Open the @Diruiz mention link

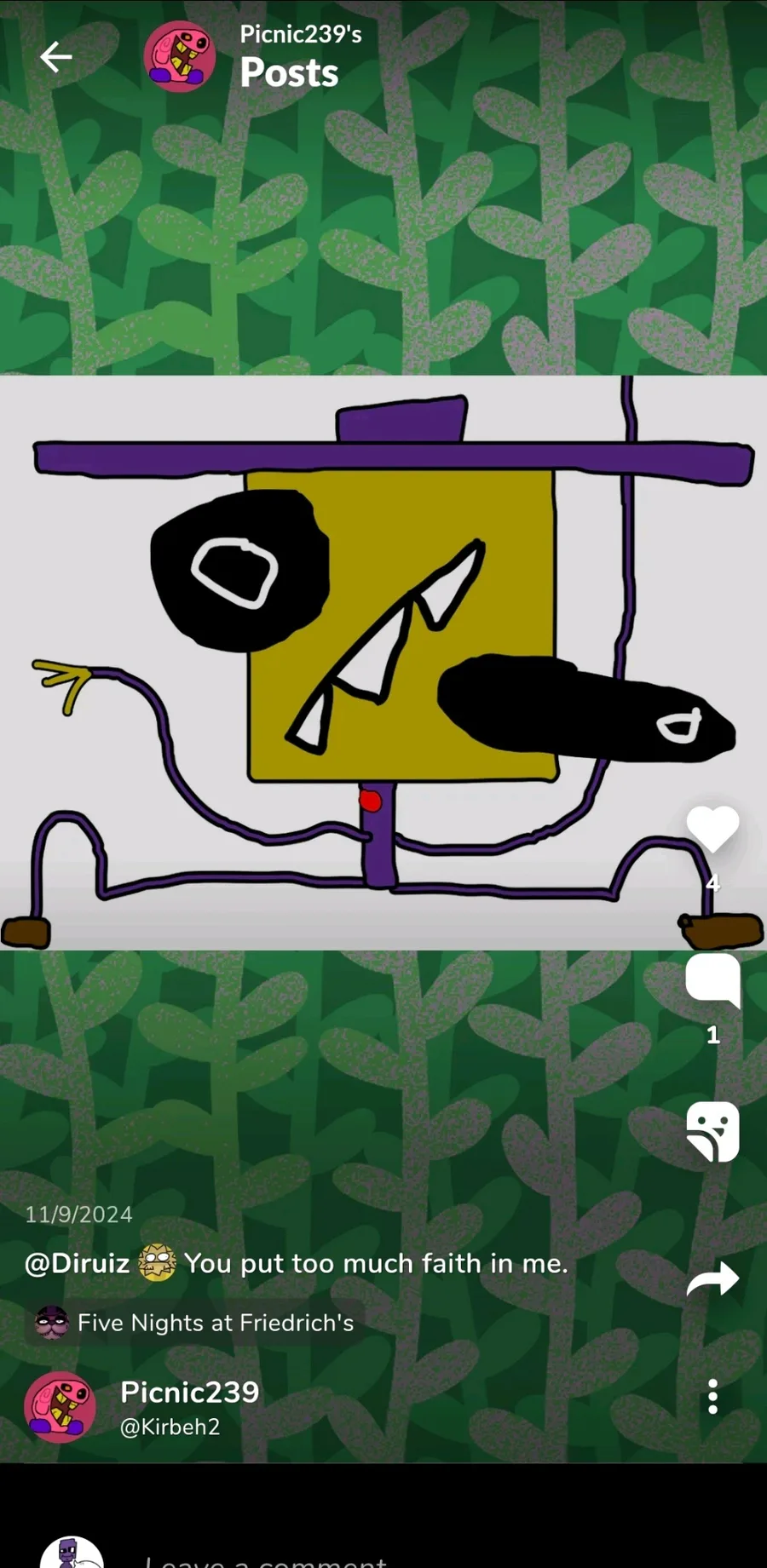[78, 1263]
